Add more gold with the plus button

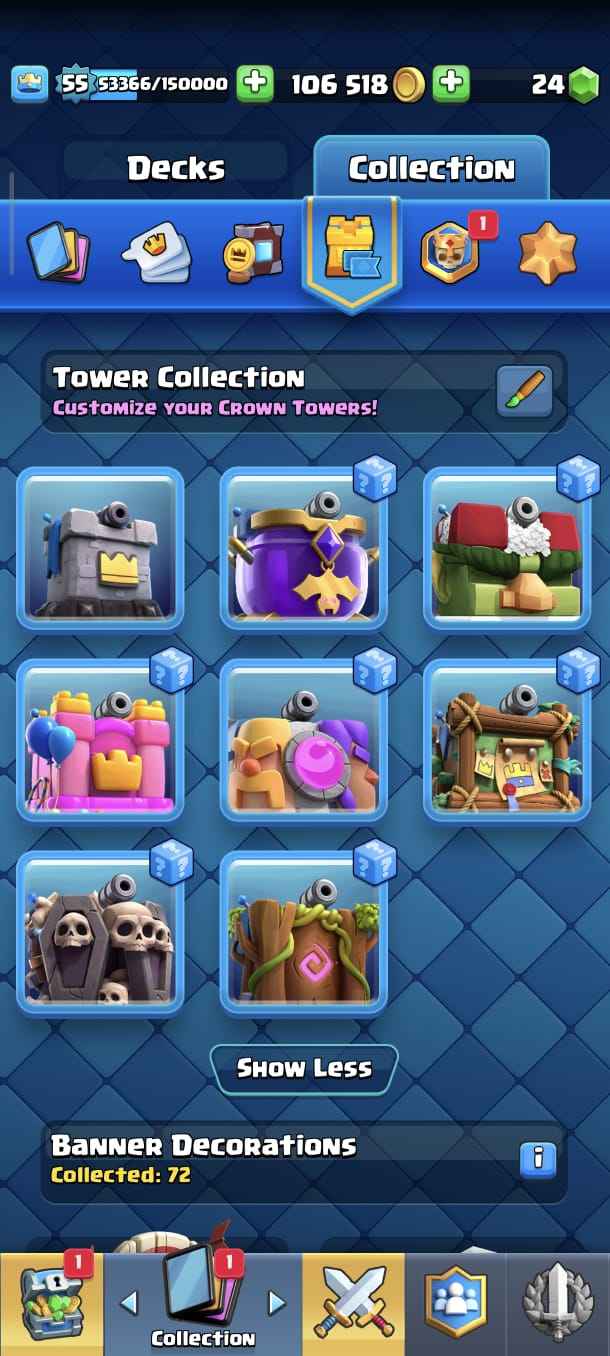point(452,83)
